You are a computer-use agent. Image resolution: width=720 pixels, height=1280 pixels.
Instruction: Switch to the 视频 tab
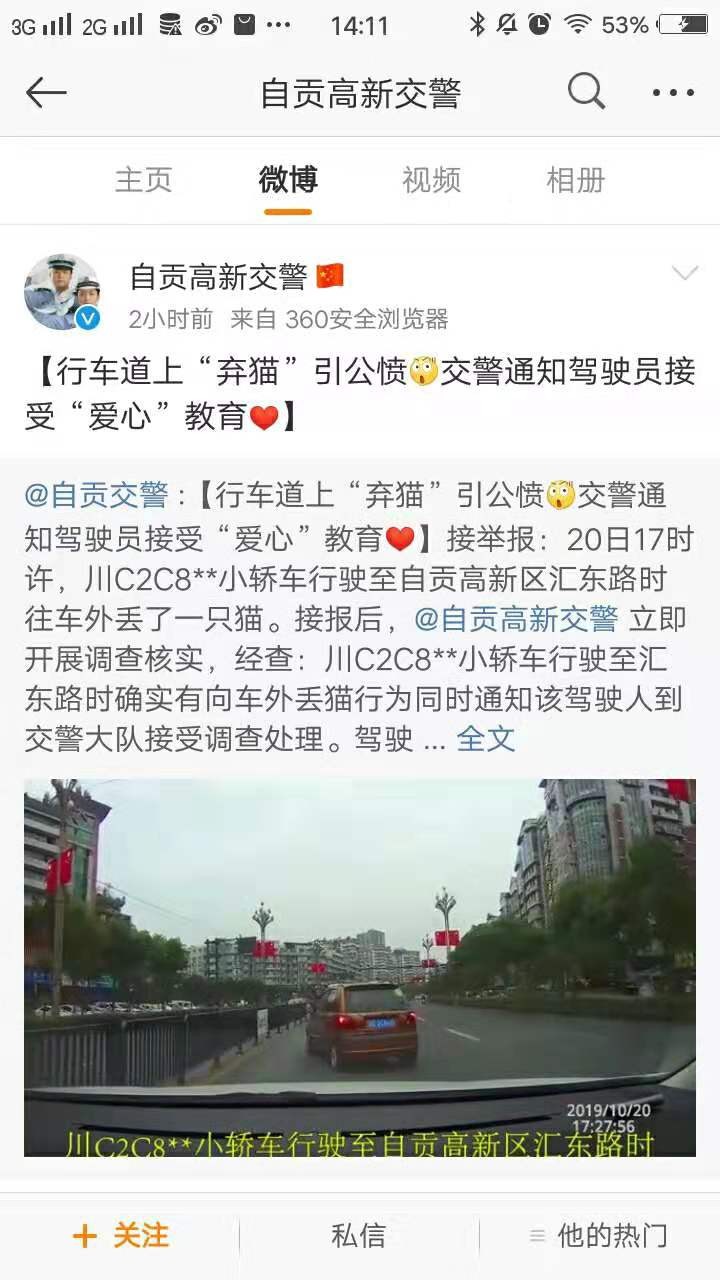(x=431, y=180)
